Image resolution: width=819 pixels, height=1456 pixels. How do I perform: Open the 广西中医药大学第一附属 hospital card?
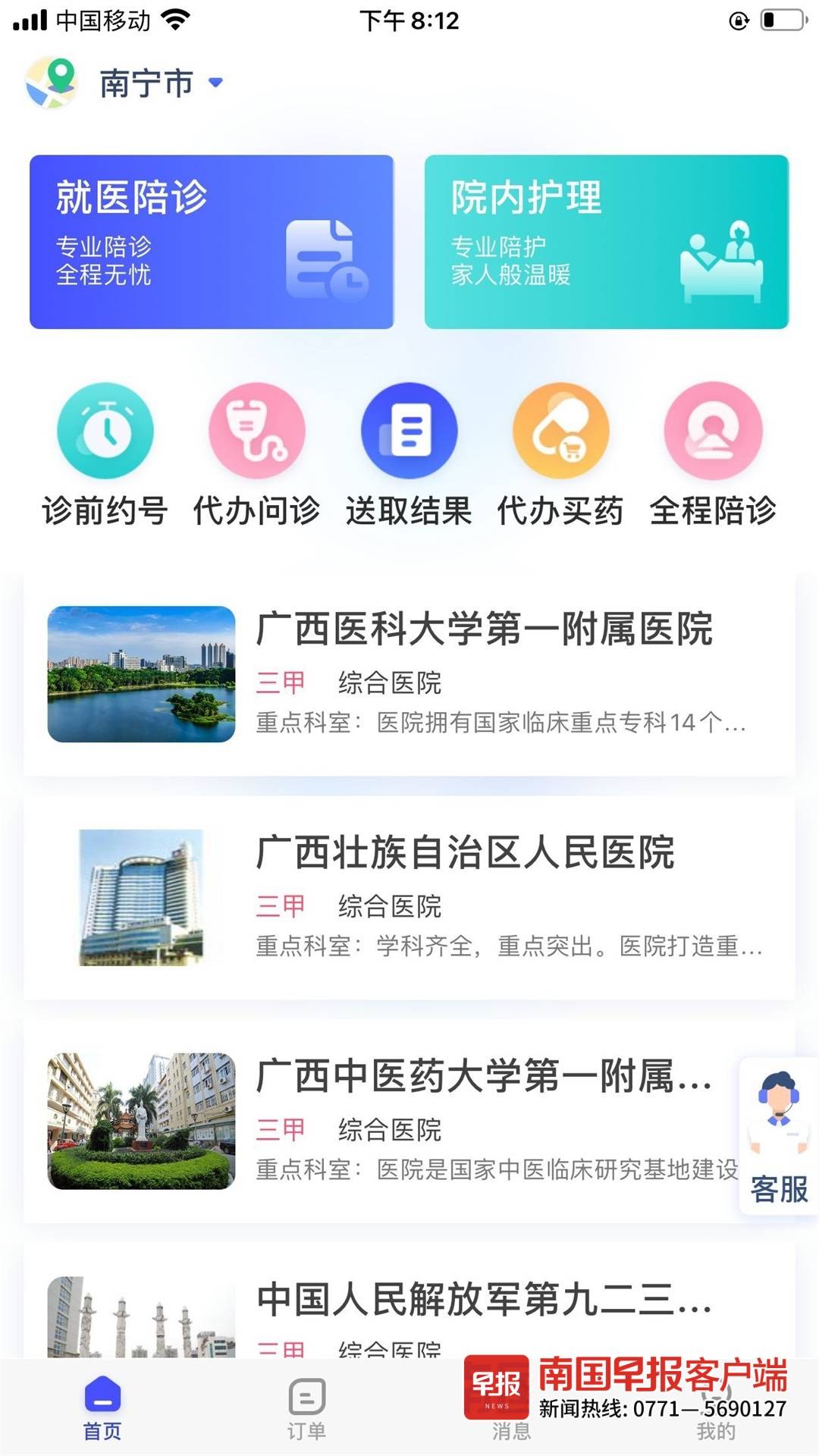click(x=379, y=1121)
